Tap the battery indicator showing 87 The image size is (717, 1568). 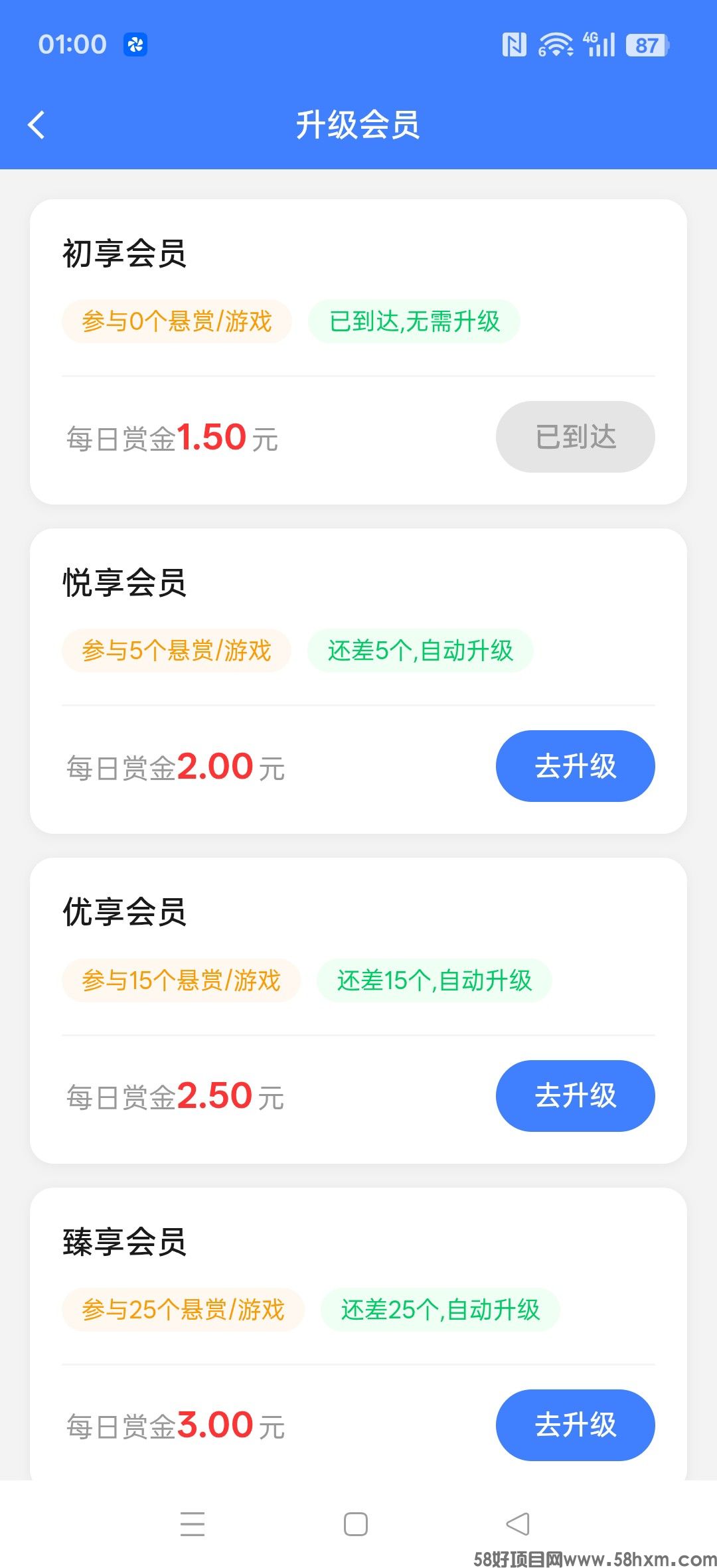643,44
